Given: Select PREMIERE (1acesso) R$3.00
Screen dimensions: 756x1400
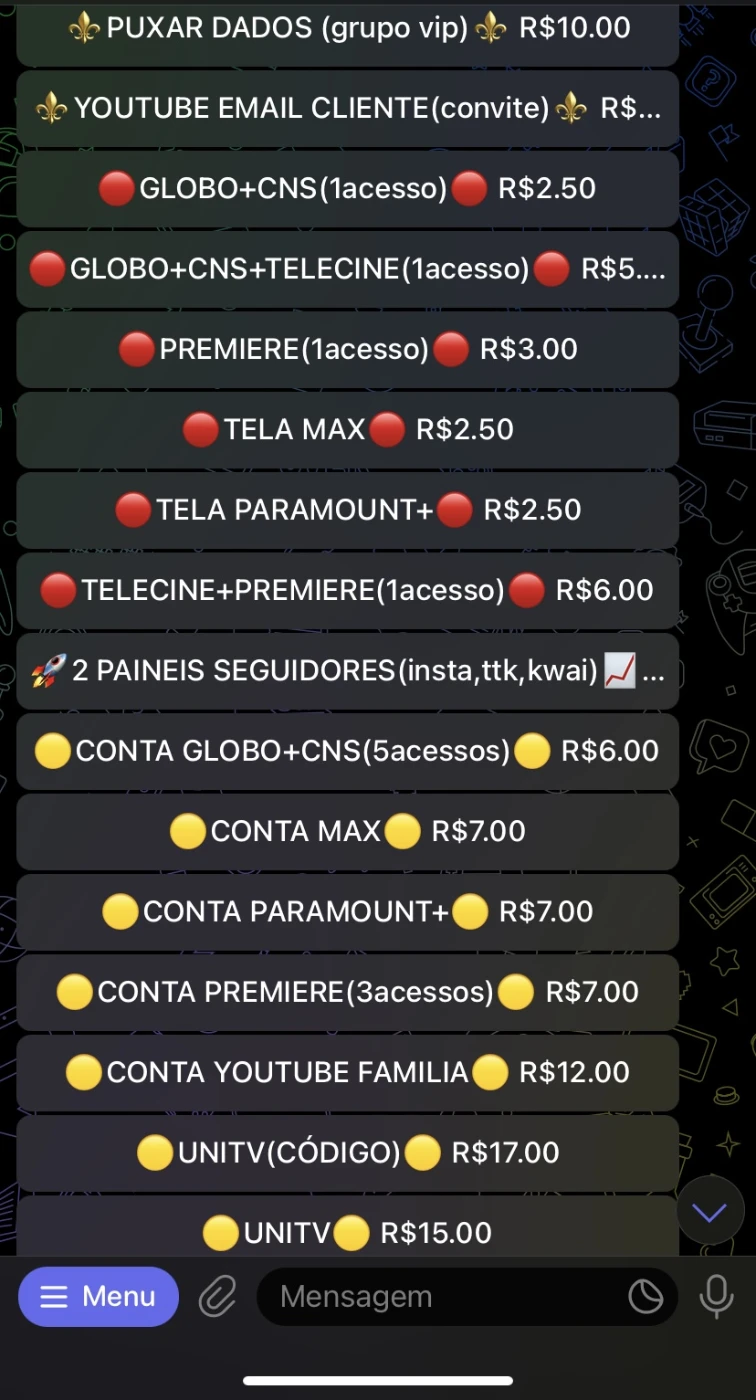Looking at the screenshot, I should [347, 348].
